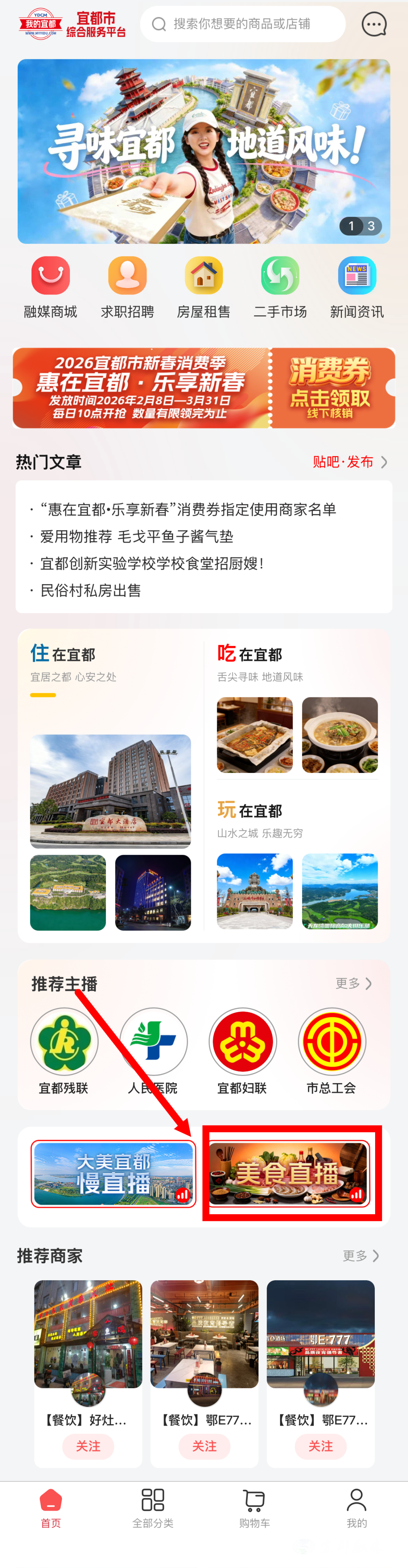The height and width of the screenshot is (1568, 408).
Task: Watch the 大美宜都慢直播 live stream
Action: click(114, 1173)
